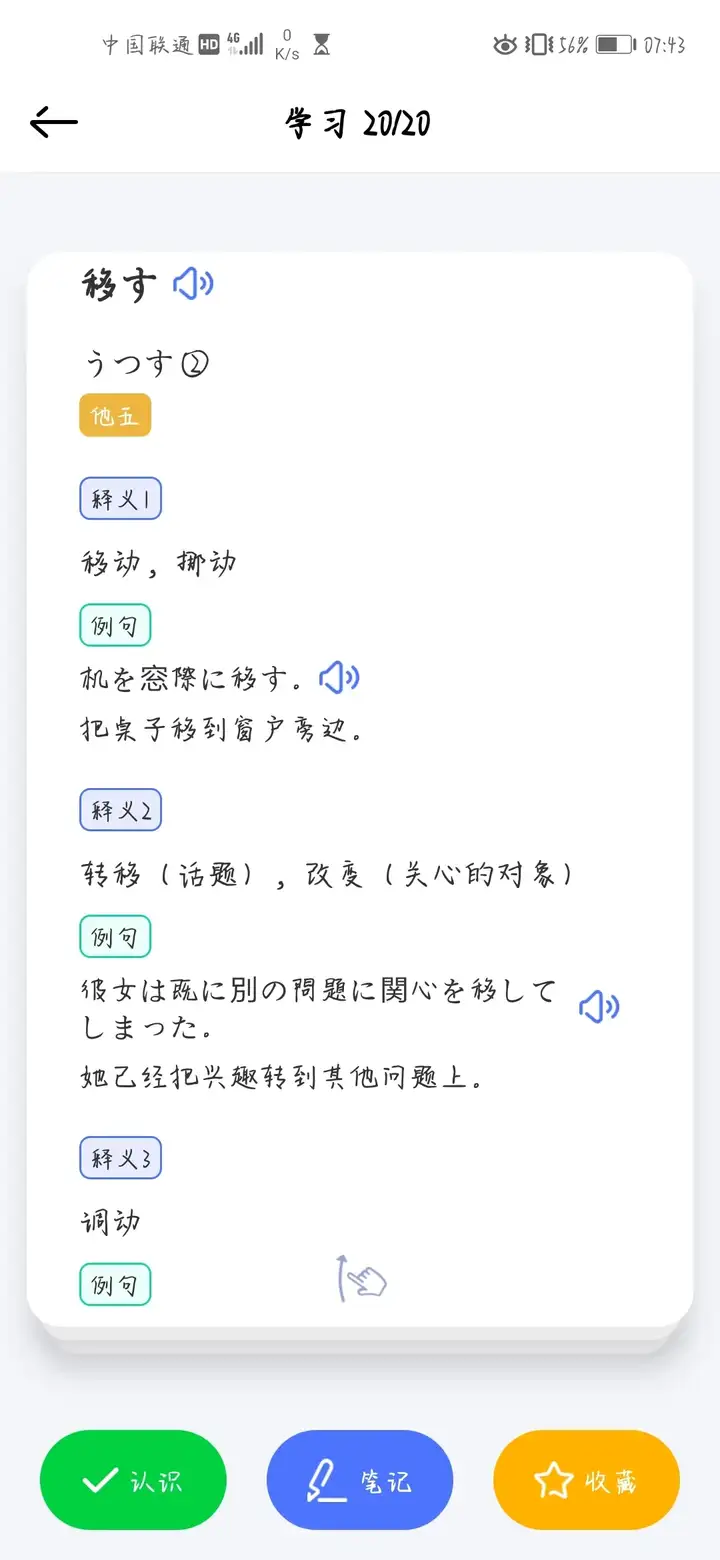Open the 笔记 notes button
Screen dimensions: 720x1560
(x=360, y=1480)
